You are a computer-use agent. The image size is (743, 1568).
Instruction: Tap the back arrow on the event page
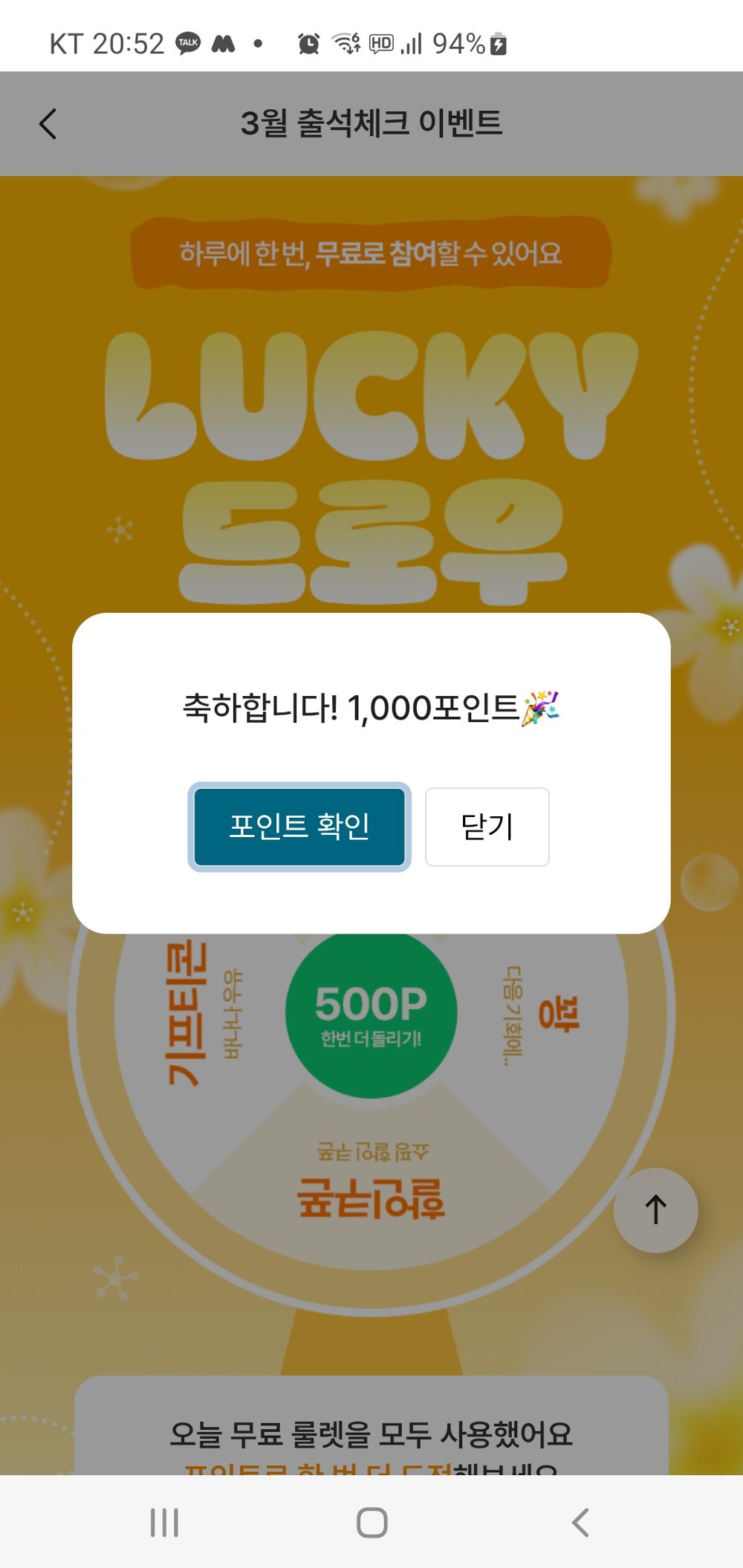click(48, 123)
